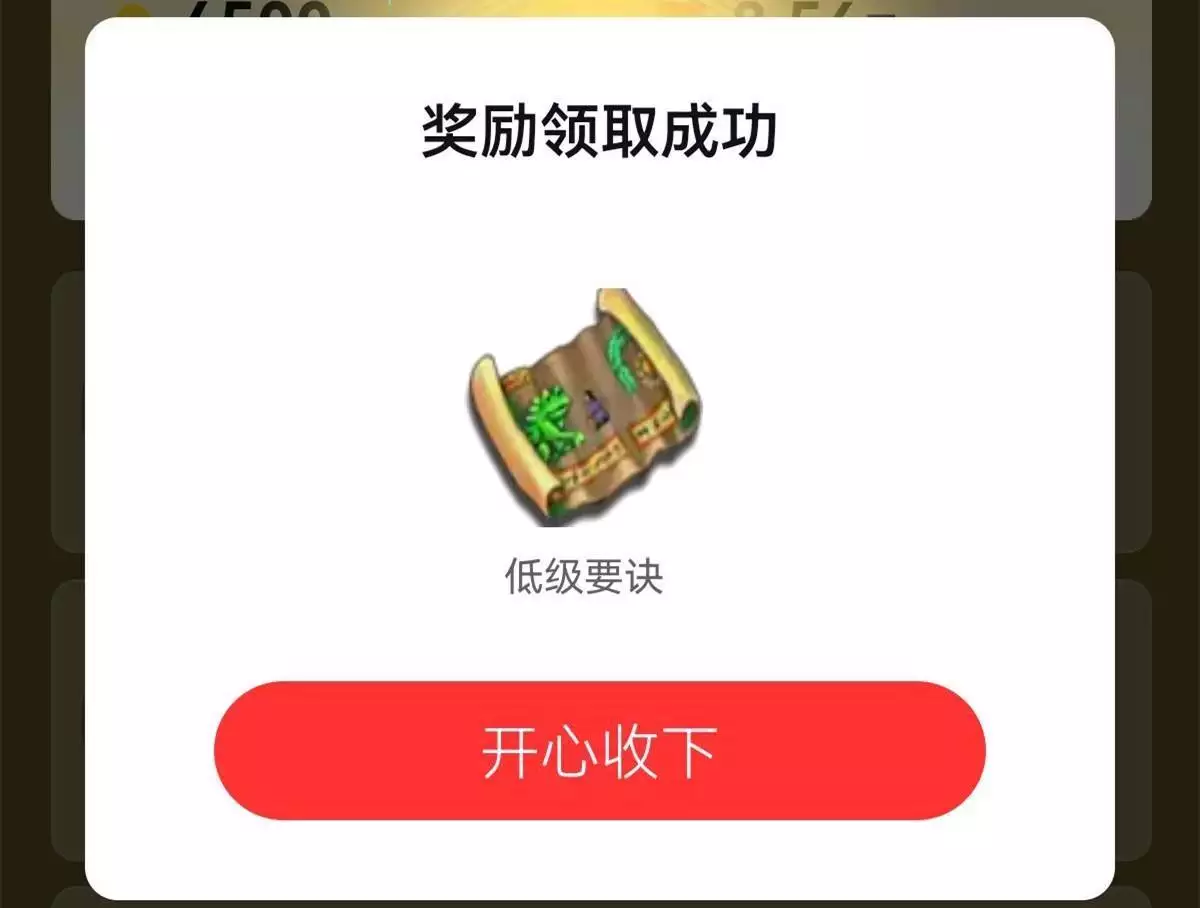This screenshot has height=908, width=1200.
Task: Tap the 开心收下 button
Action: tap(600, 751)
